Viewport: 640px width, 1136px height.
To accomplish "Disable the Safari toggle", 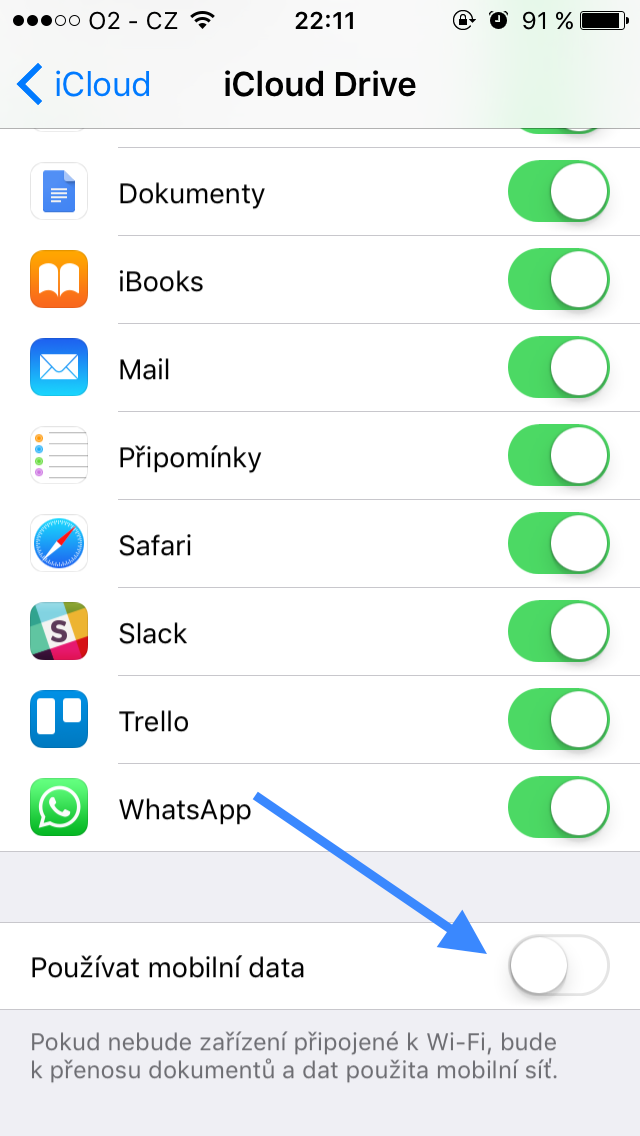I will click(558, 545).
